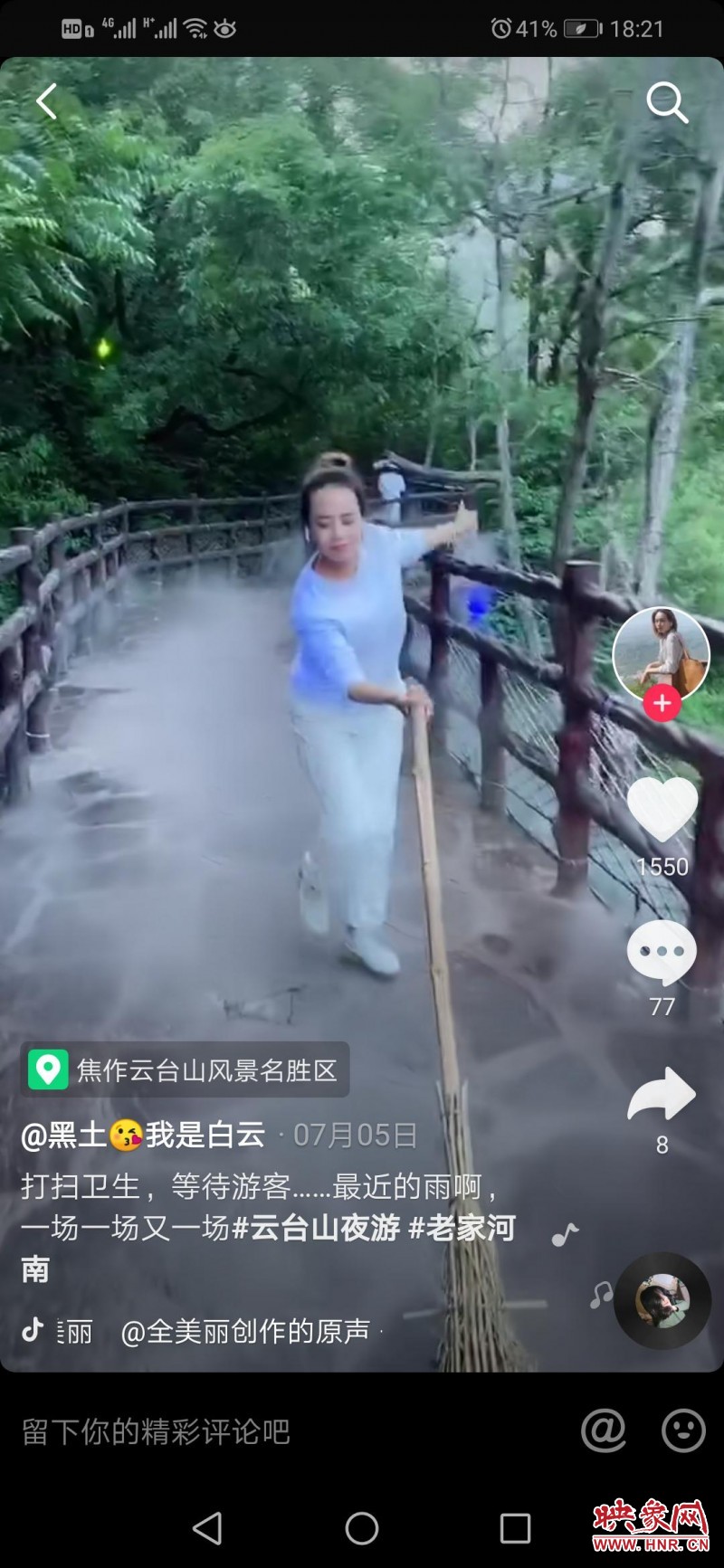Go back using the top-left arrow
This screenshot has width=724, height=1568.
click(x=46, y=101)
